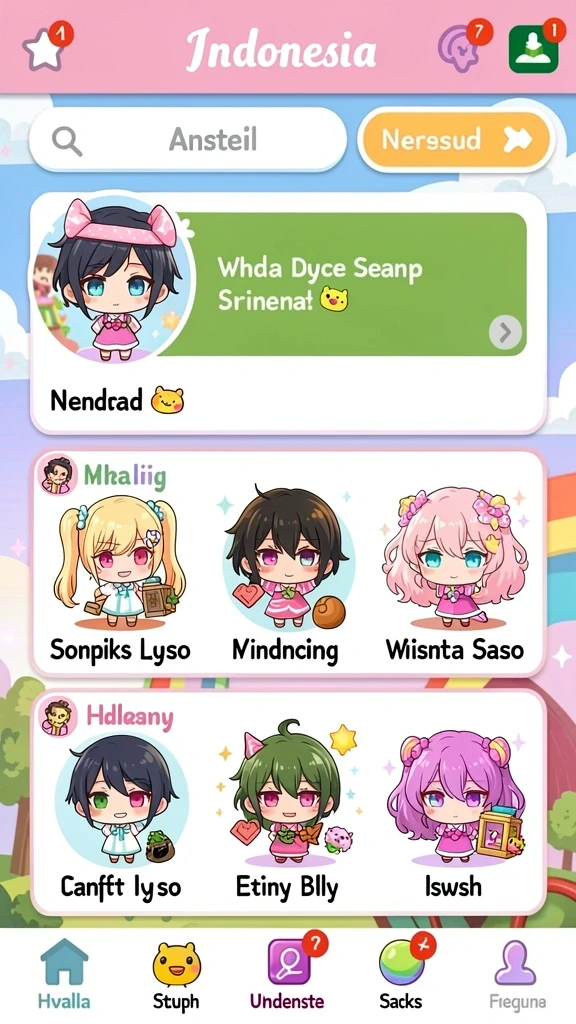This screenshot has width=576, height=1024.
Task: Switch to the Hvalla home tab
Action: [63, 974]
